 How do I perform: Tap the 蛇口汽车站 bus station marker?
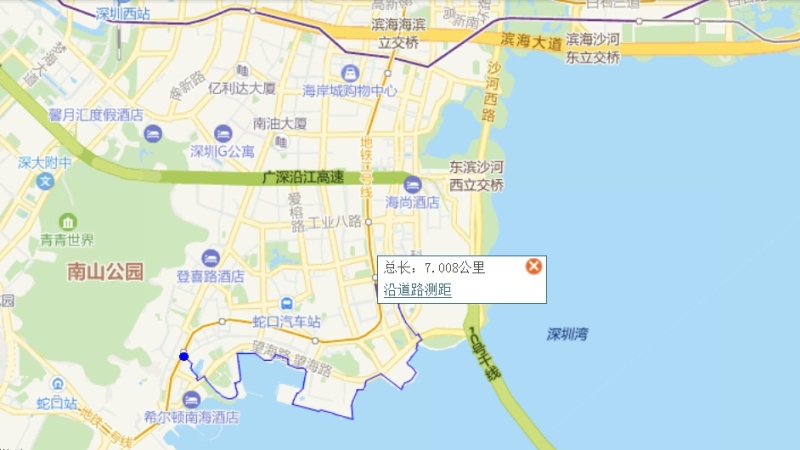pyautogui.click(x=287, y=304)
